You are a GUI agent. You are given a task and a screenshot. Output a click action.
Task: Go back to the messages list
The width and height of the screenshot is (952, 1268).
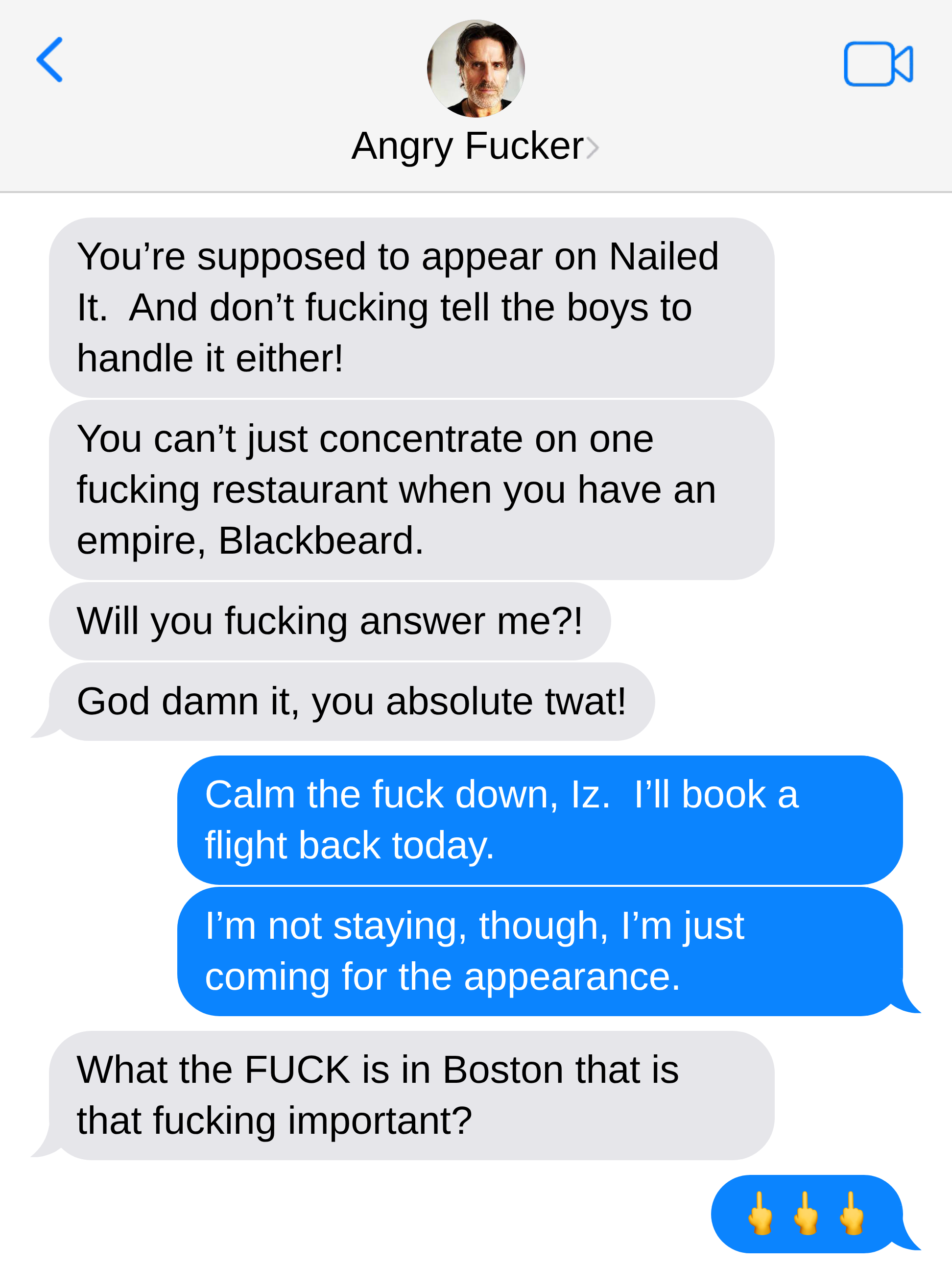(x=50, y=60)
